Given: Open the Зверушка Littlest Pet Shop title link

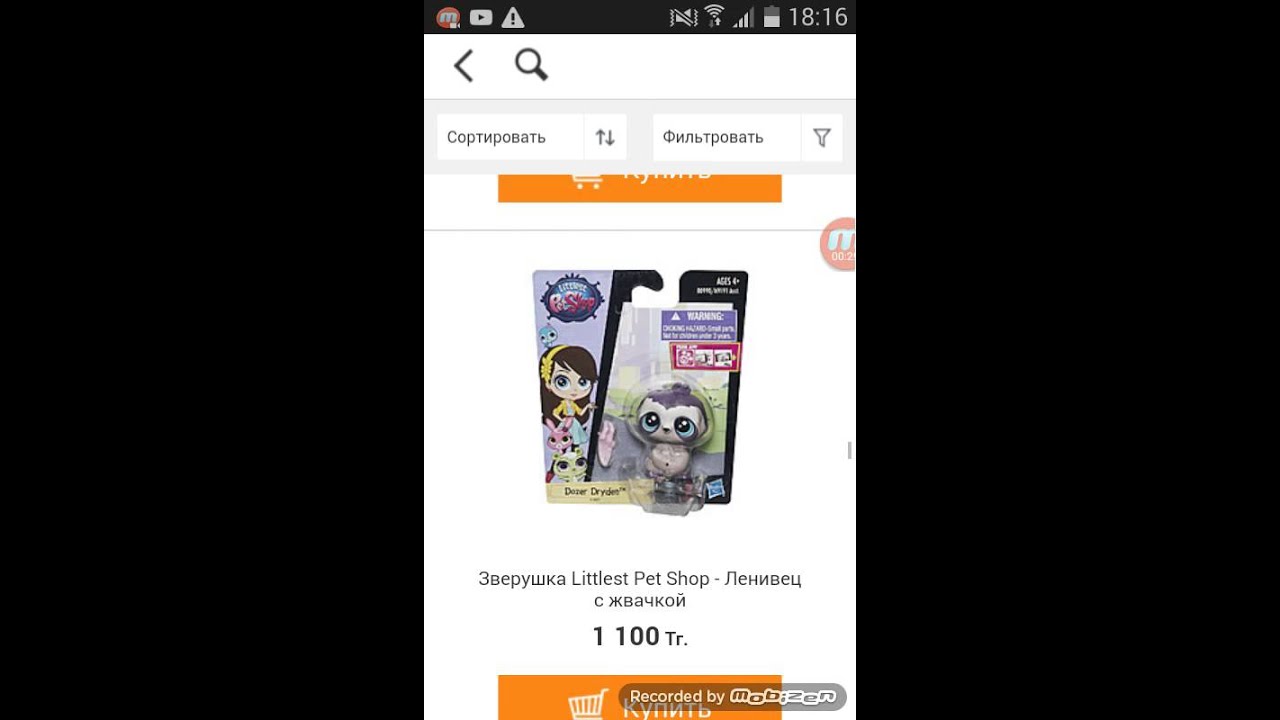Looking at the screenshot, I should click(640, 589).
